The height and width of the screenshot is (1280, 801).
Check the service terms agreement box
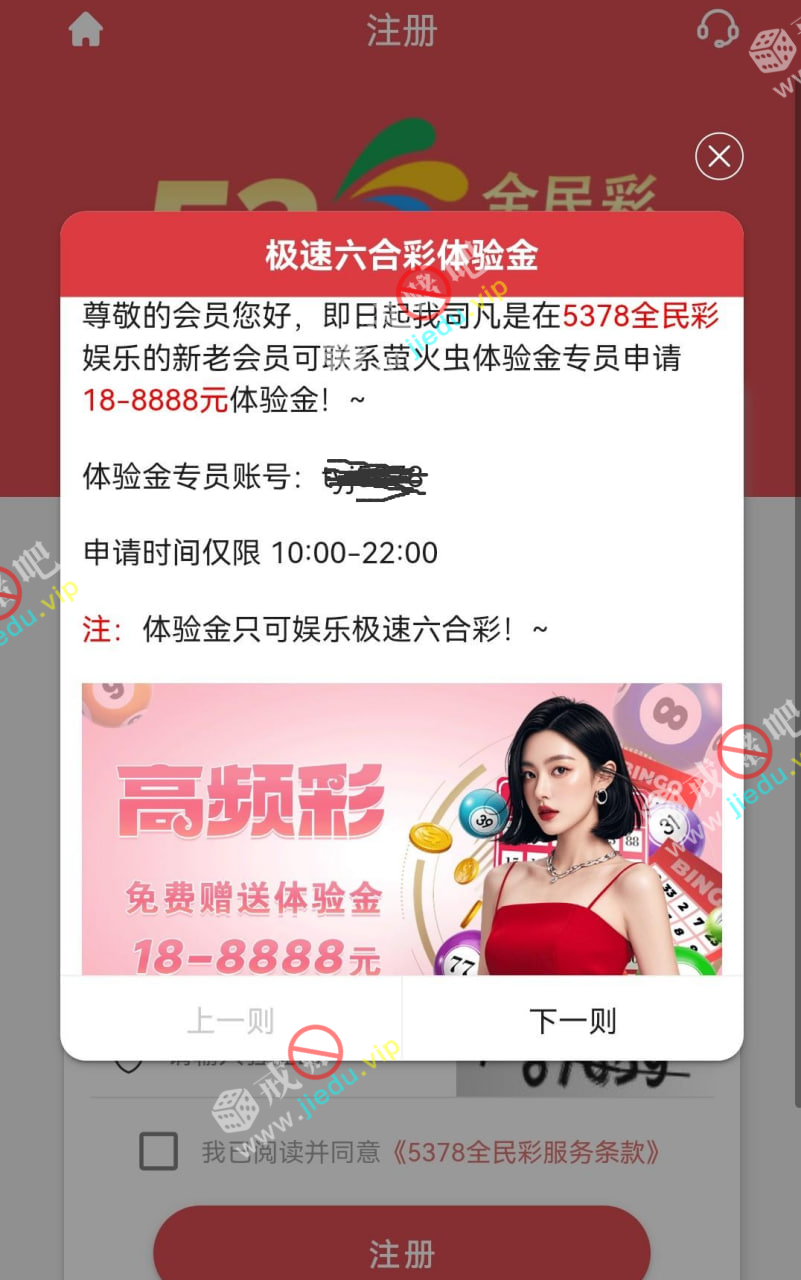point(158,1151)
